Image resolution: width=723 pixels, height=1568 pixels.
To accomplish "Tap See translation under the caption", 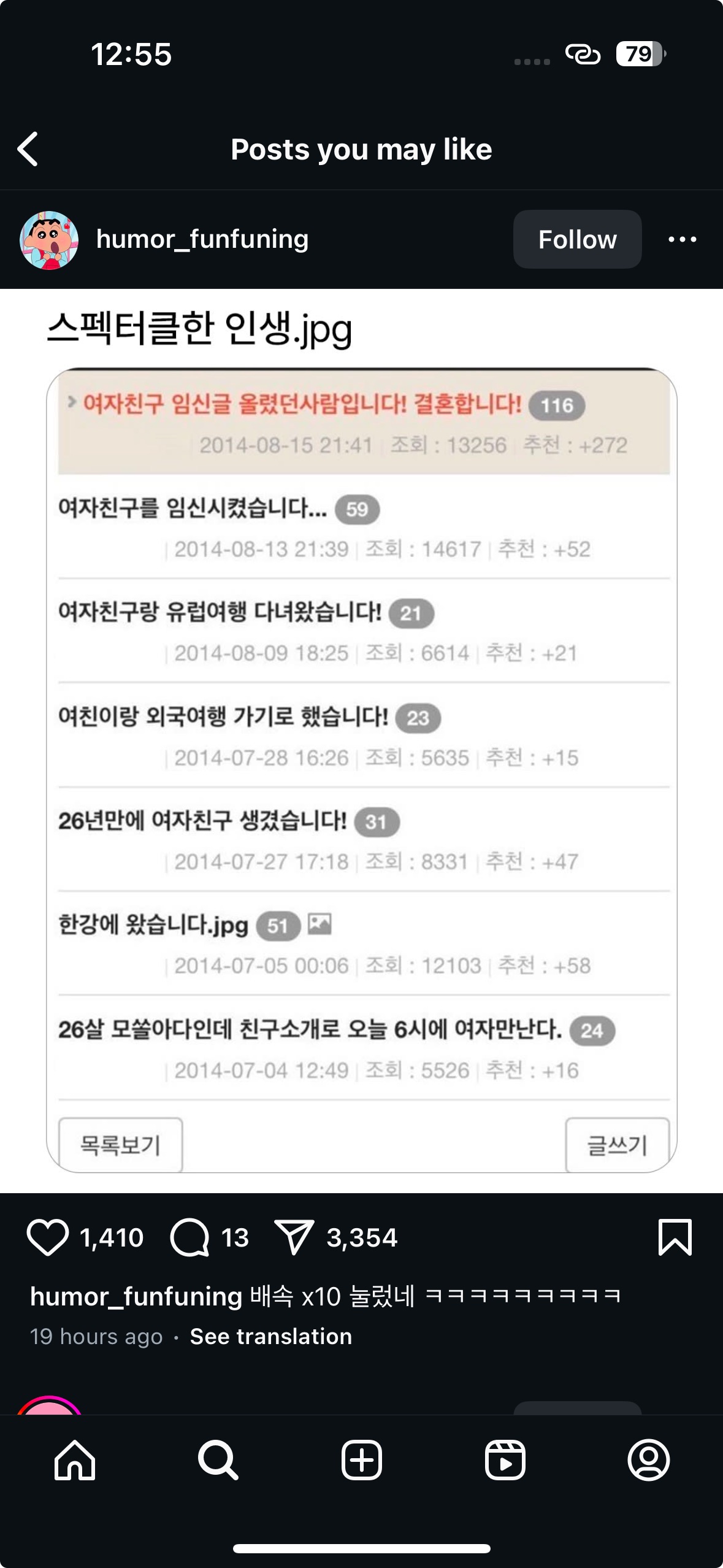I will pyautogui.click(x=271, y=1336).
